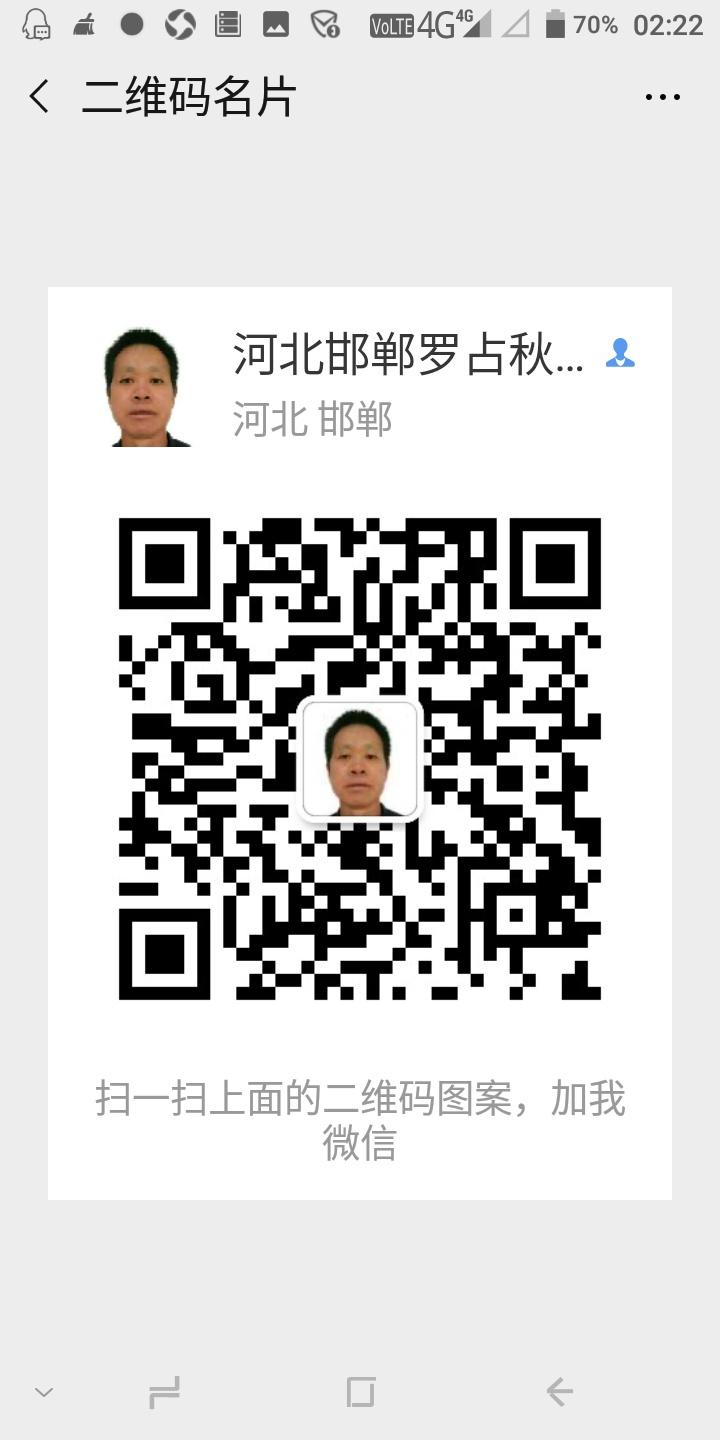
Task: Tap the system home button
Action: (360, 1391)
